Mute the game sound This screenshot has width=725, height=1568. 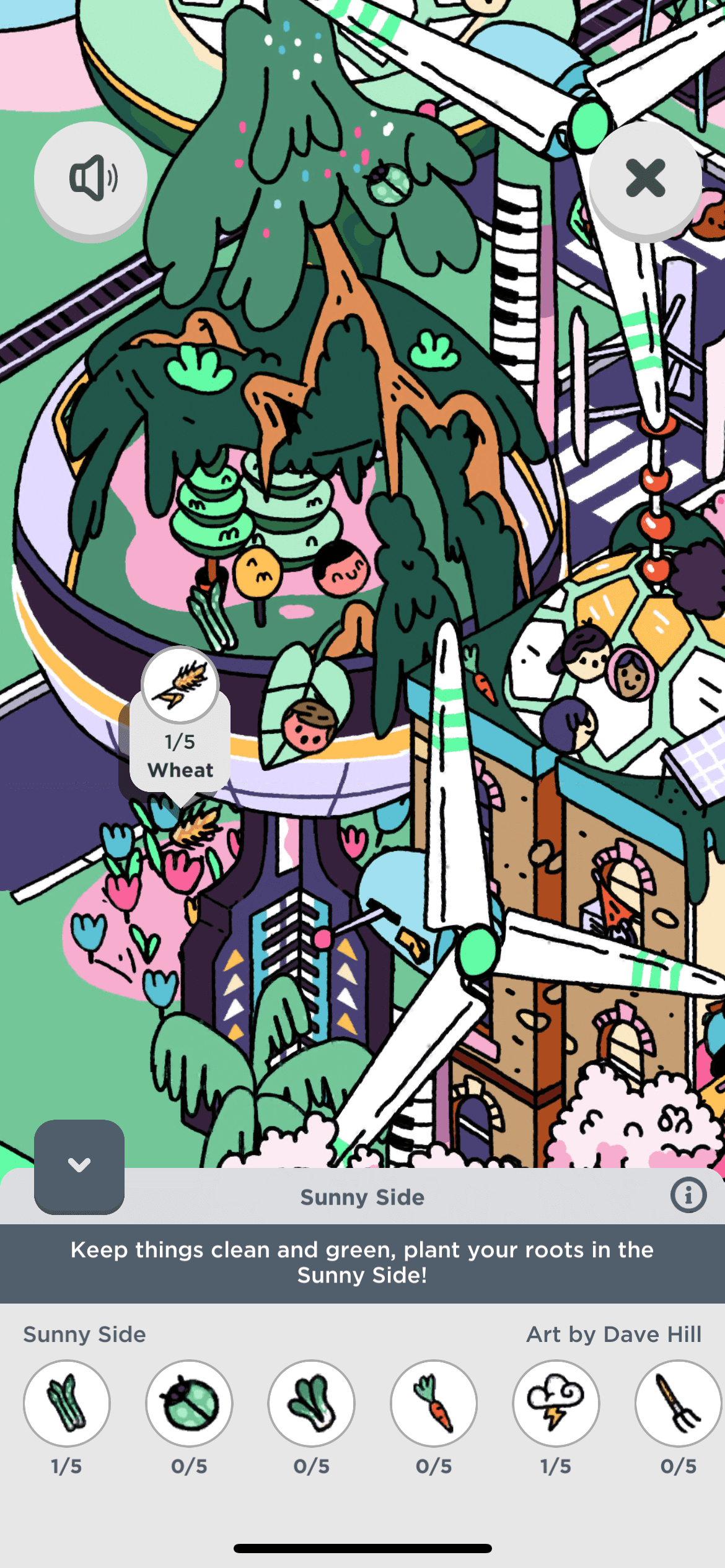click(x=90, y=179)
